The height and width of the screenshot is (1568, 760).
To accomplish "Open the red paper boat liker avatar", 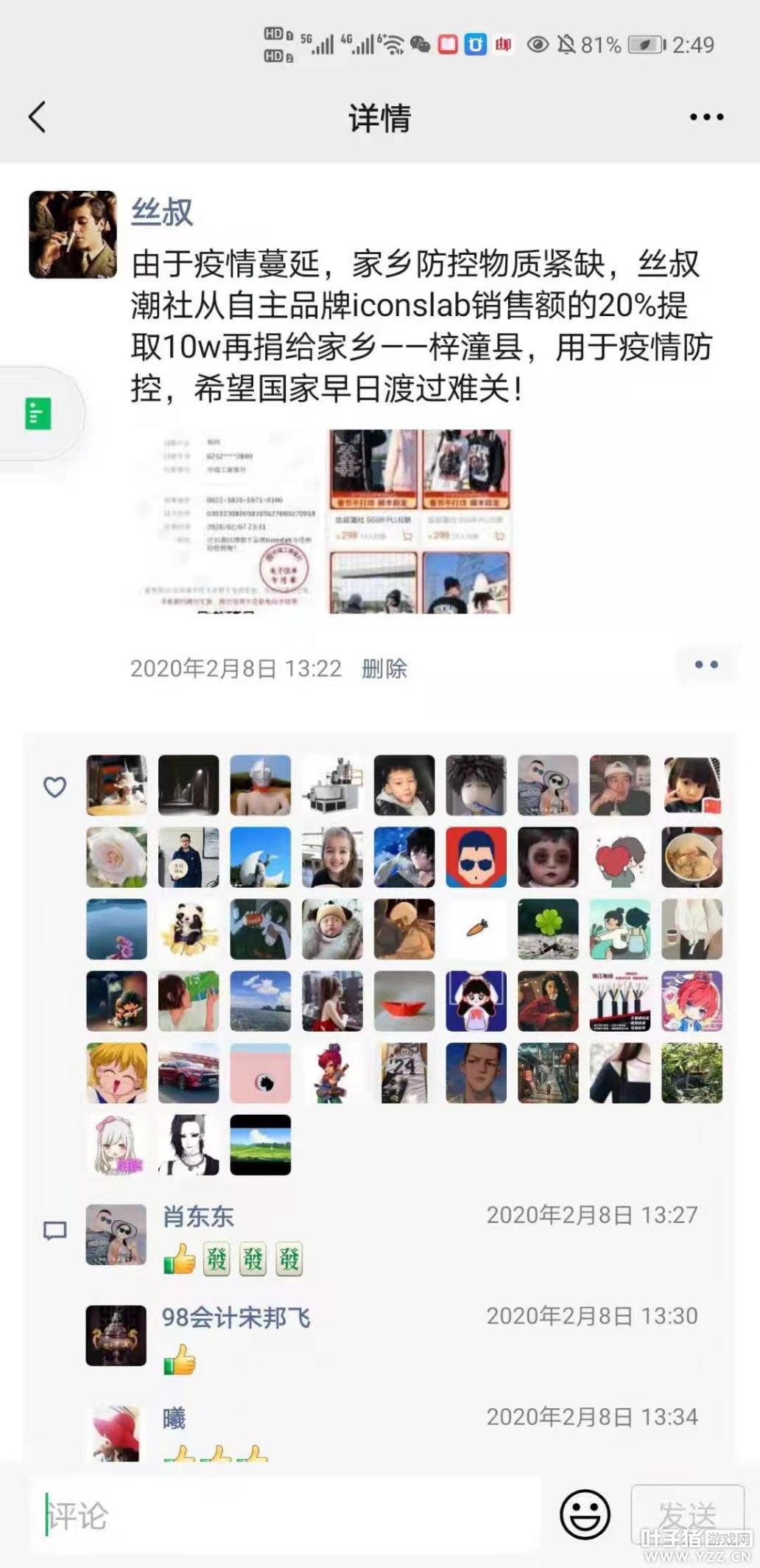I will coord(404,1001).
